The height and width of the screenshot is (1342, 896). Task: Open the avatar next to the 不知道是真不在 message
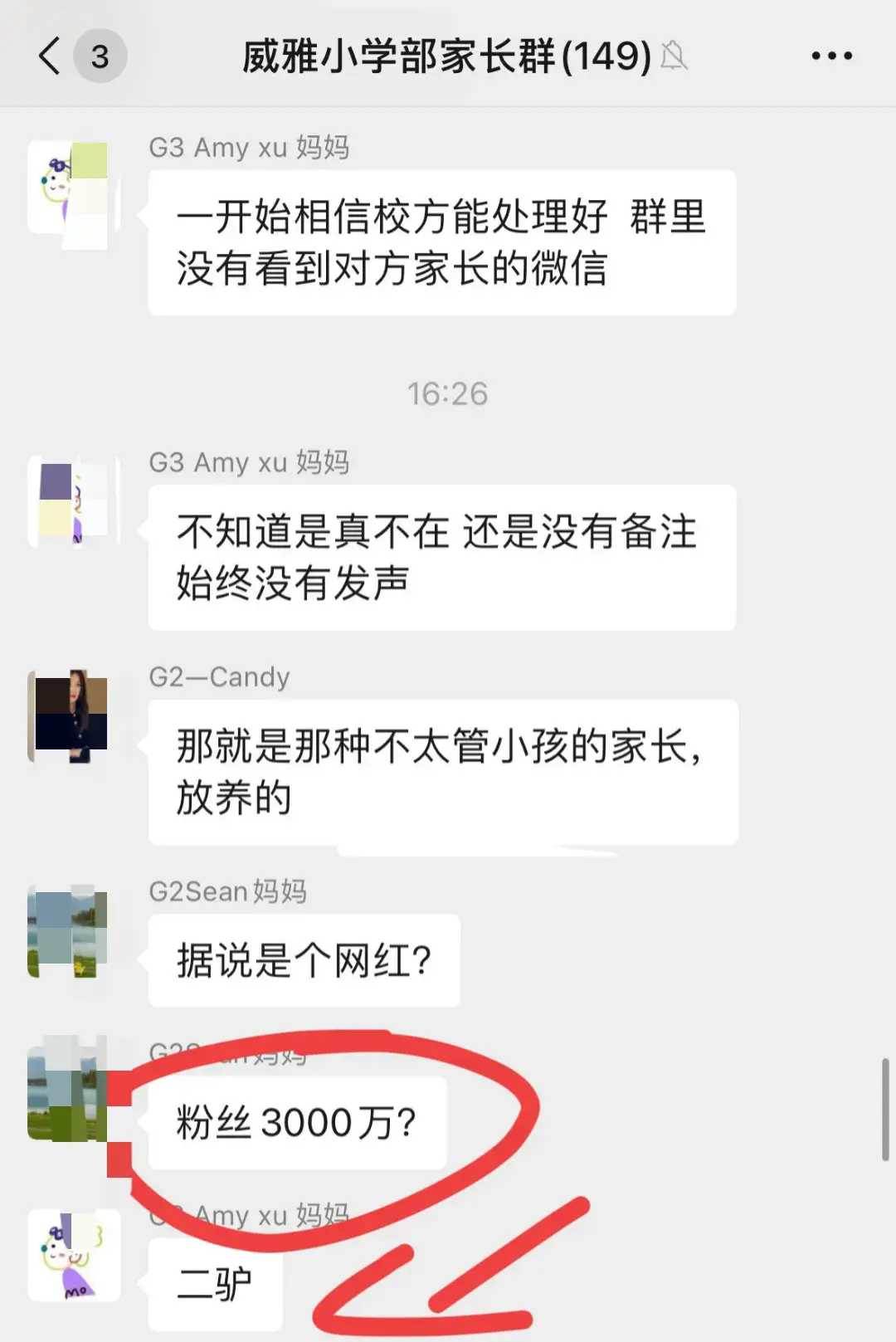pos(71,500)
